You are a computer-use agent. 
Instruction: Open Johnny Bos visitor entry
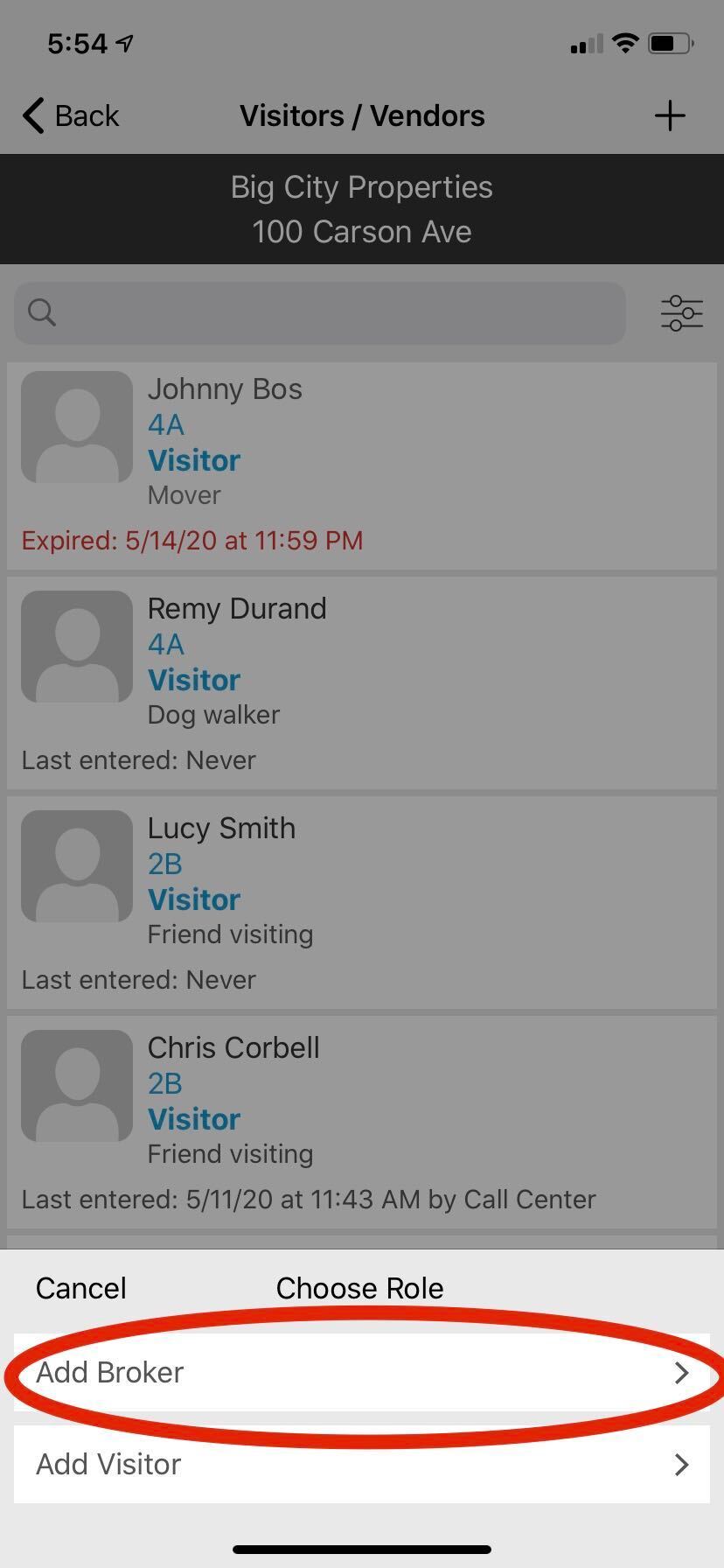[x=361, y=465]
